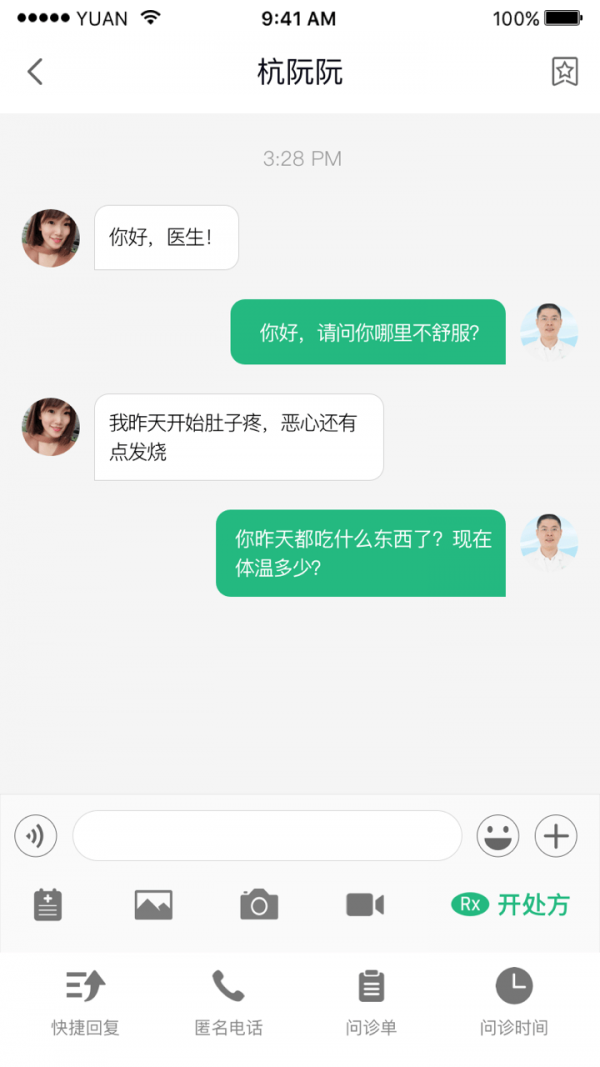Open the patient's avatar next to 你好，医生！

(51, 238)
